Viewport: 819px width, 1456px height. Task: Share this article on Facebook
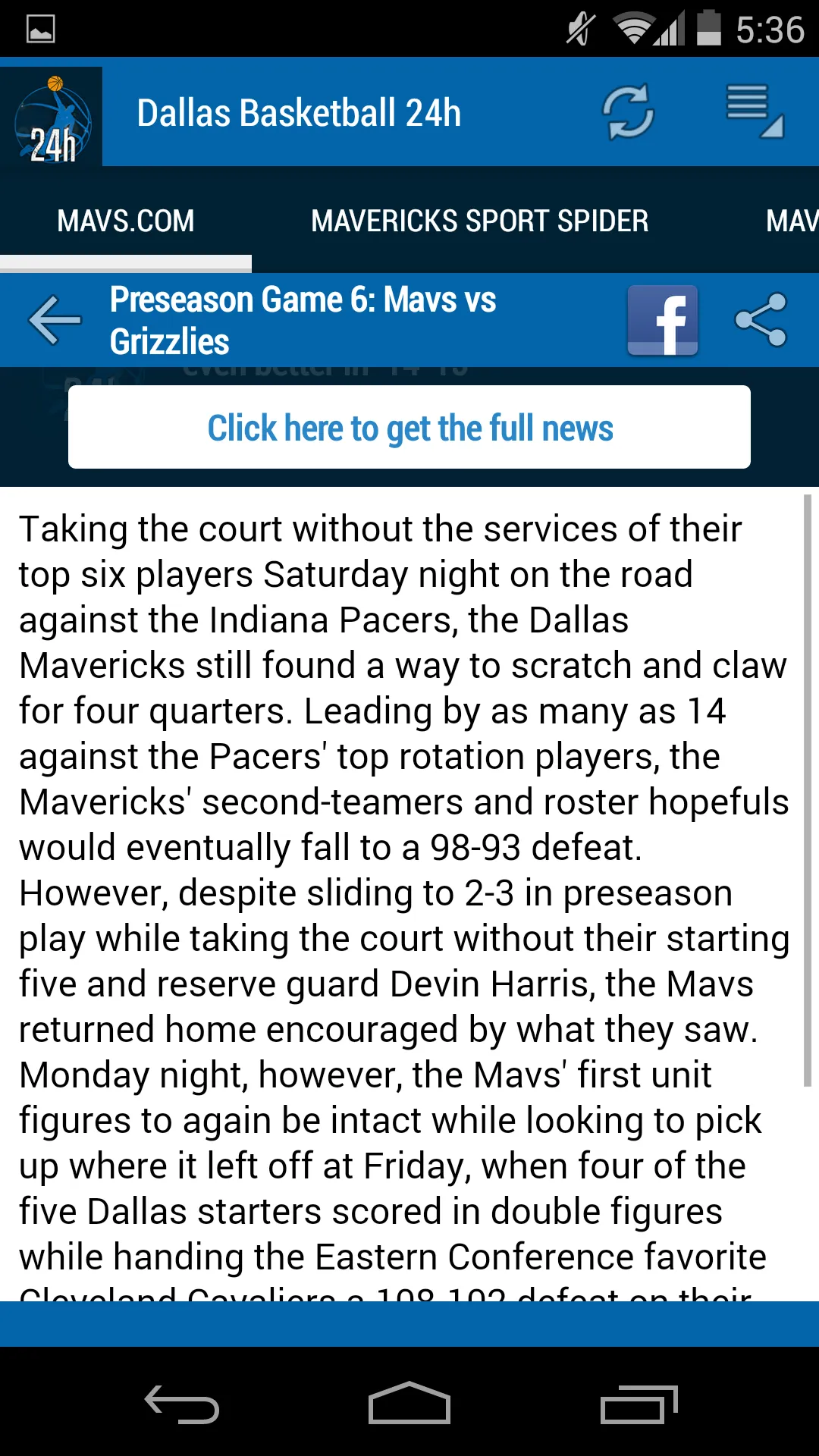[x=662, y=320]
